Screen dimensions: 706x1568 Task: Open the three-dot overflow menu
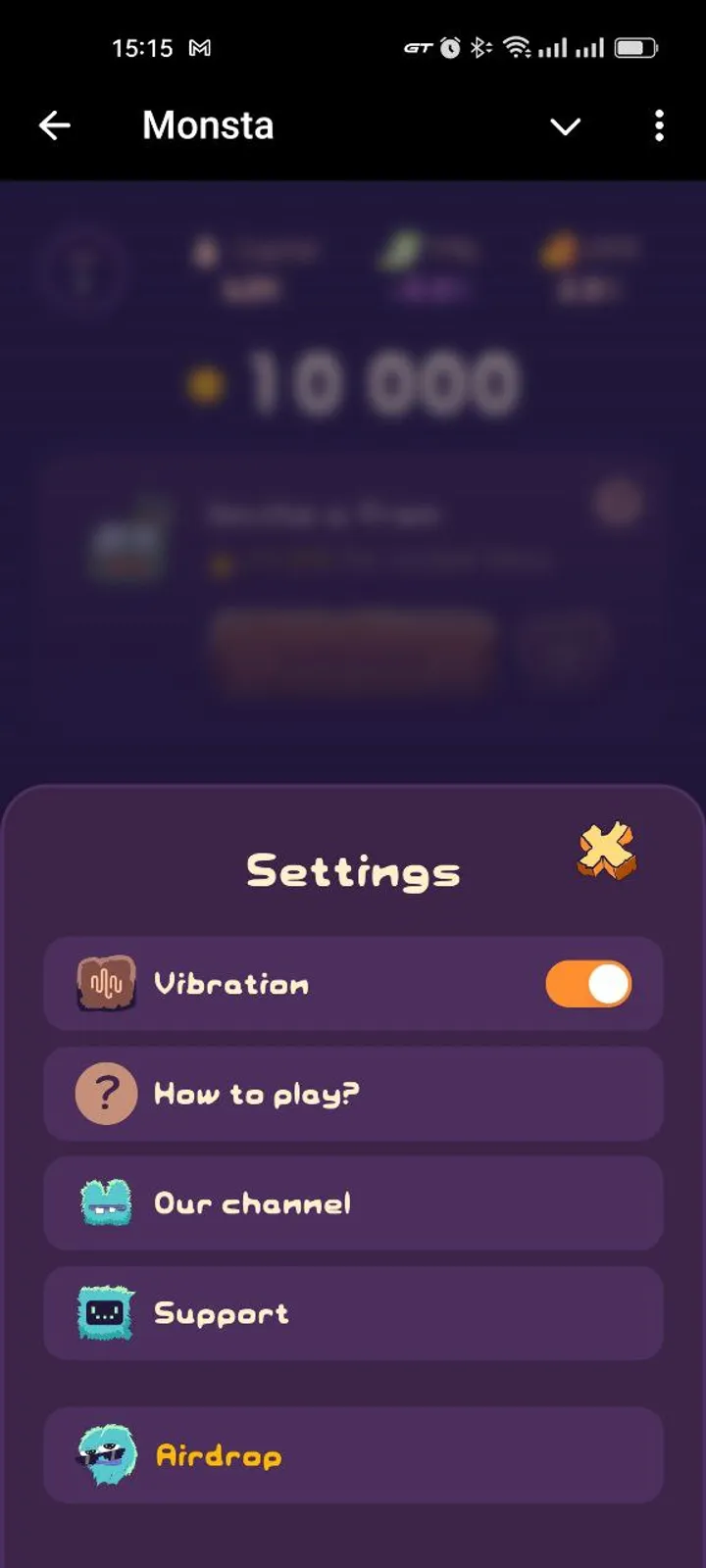(659, 125)
